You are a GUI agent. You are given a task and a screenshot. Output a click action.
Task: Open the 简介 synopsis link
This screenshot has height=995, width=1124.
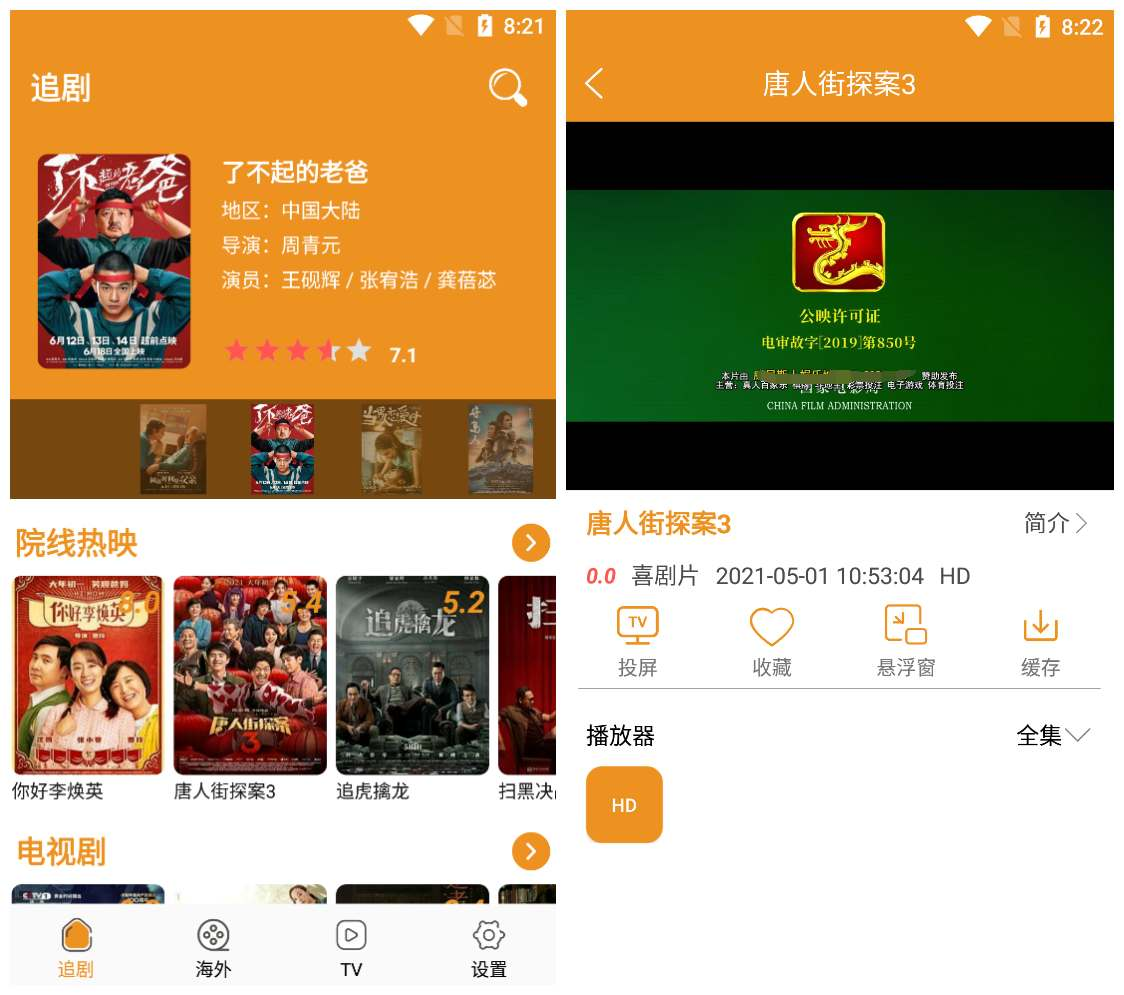pos(1055,523)
